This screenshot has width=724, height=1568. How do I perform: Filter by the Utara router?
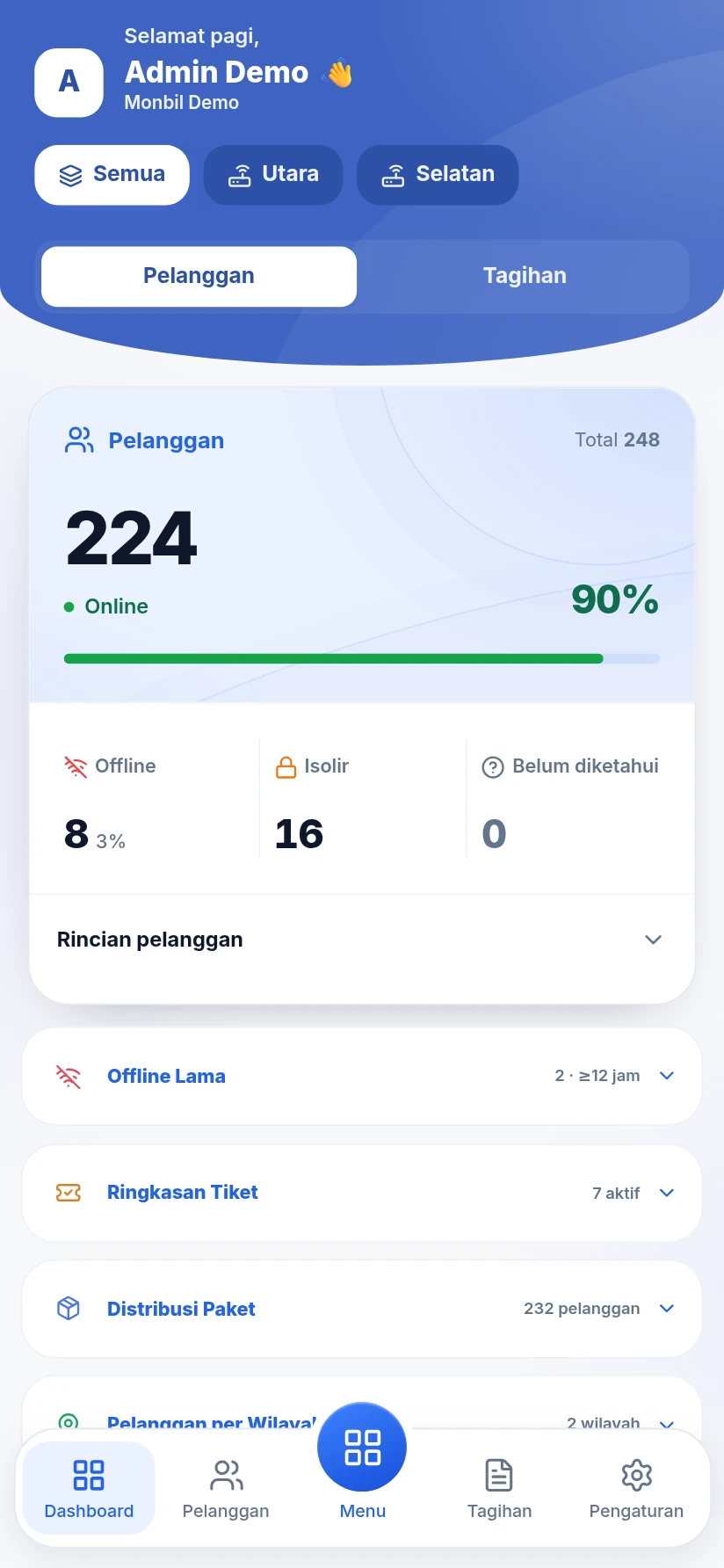pos(273,175)
